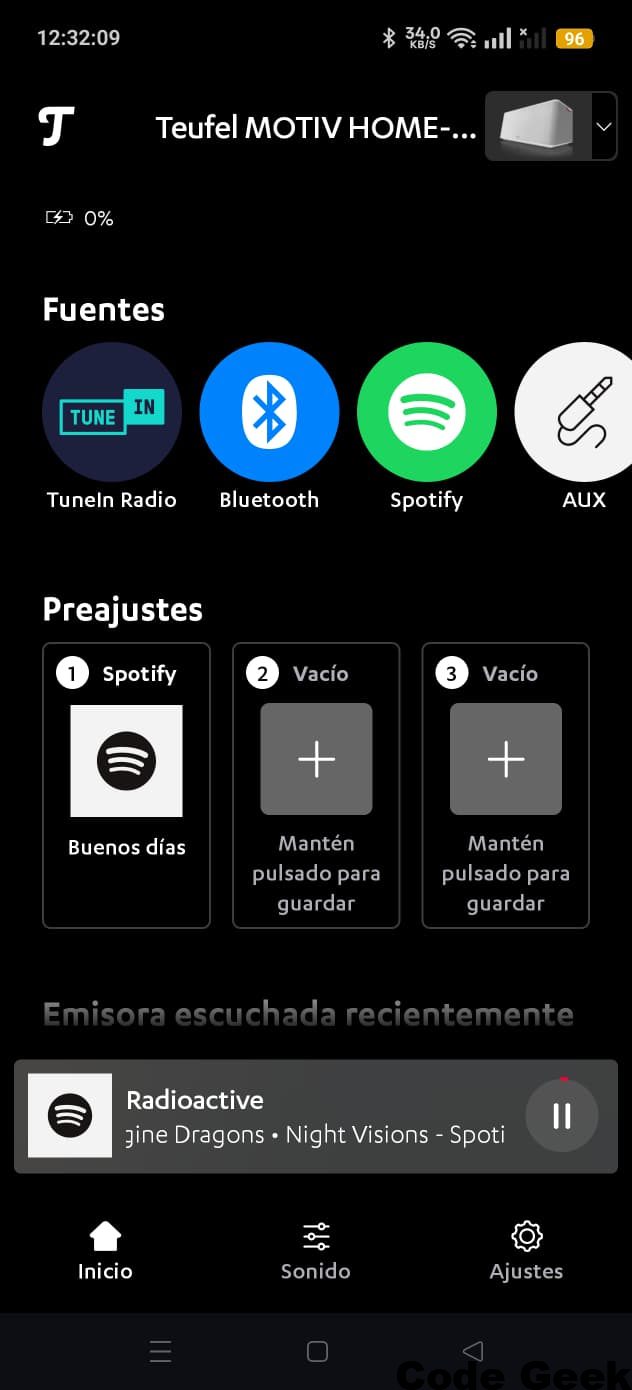Tap the system home button
Viewport: 632px width, 1390px height.
(x=317, y=1352)
